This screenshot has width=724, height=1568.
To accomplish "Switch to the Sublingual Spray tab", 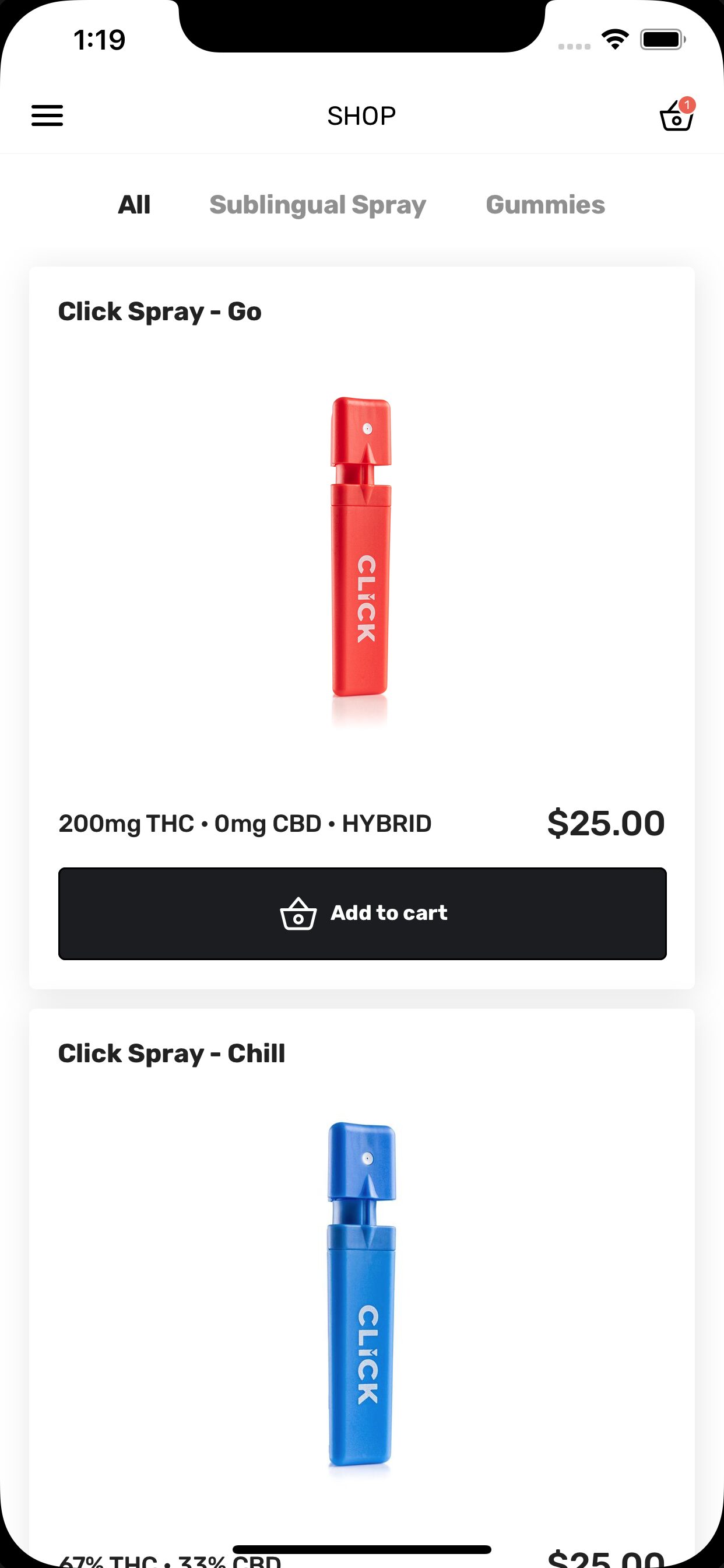I will (318, 205).
